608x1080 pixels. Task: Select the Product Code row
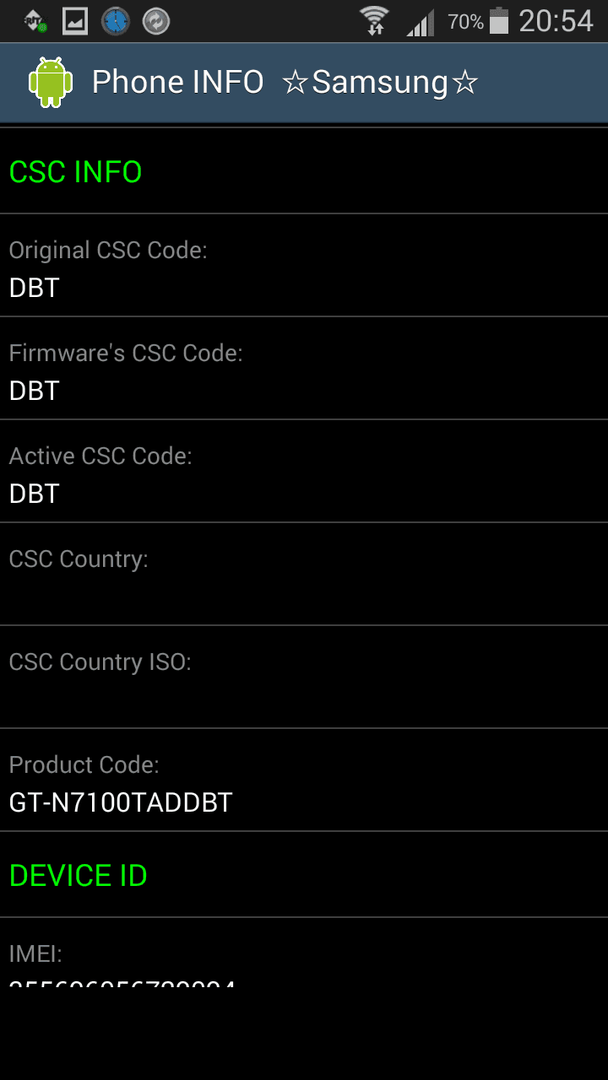click(304, 780)
